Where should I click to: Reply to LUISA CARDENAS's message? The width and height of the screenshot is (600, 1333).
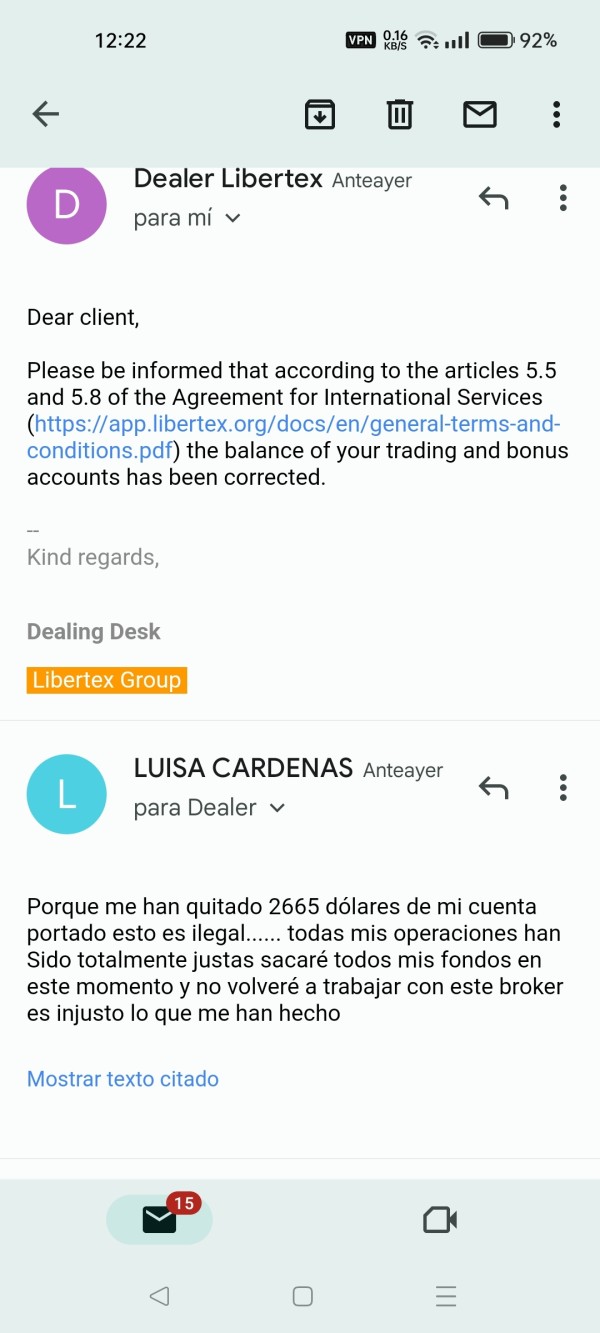493,788
